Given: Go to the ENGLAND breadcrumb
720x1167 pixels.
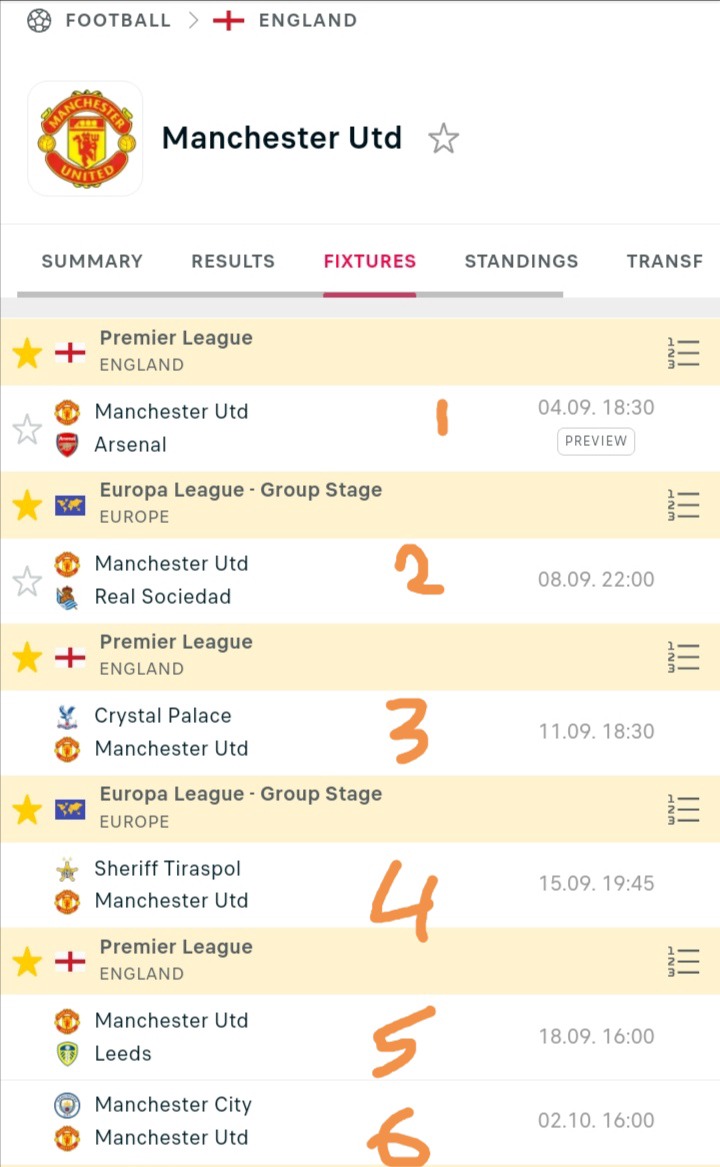Looking at the screenshot, I should click(x=308, y=20).
